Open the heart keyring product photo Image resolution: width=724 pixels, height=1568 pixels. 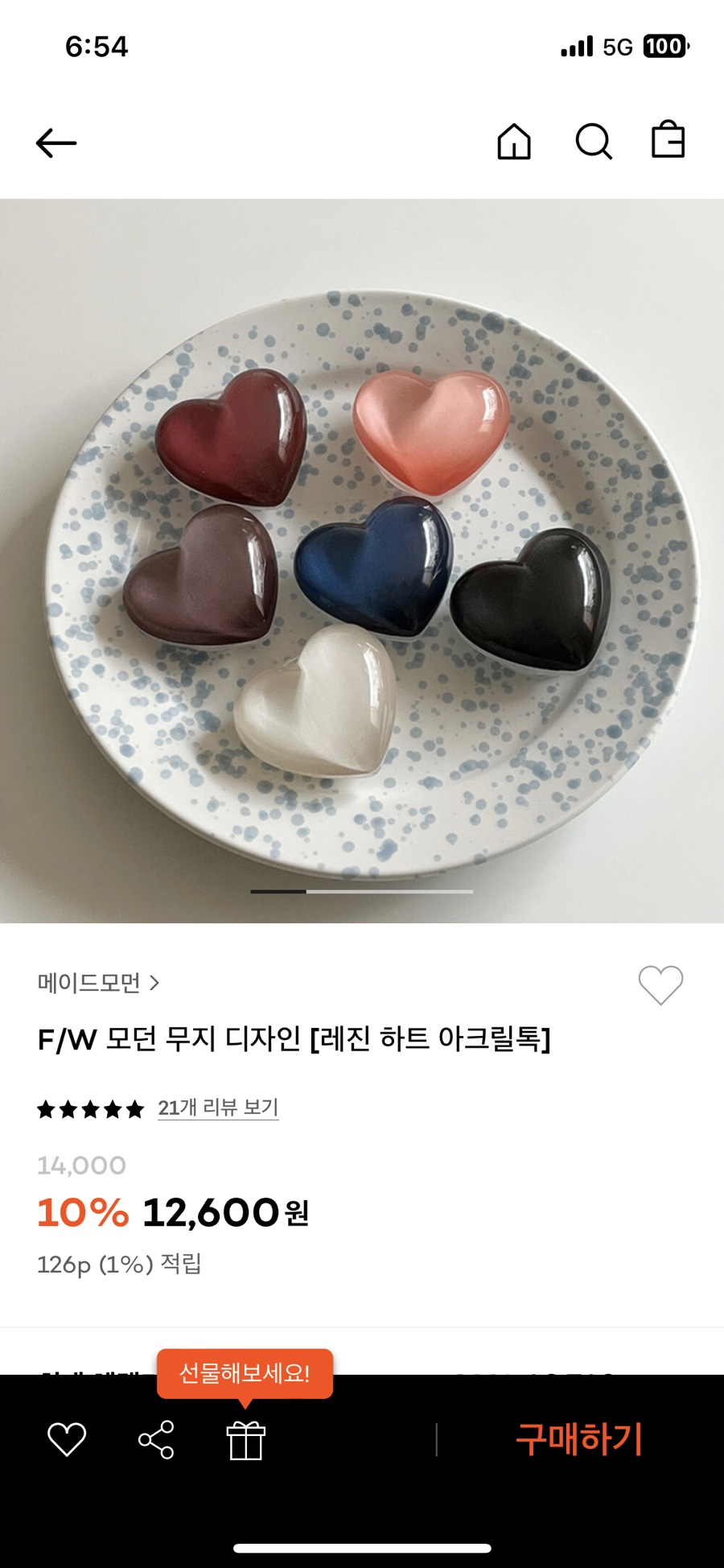[x=362, y=560]
